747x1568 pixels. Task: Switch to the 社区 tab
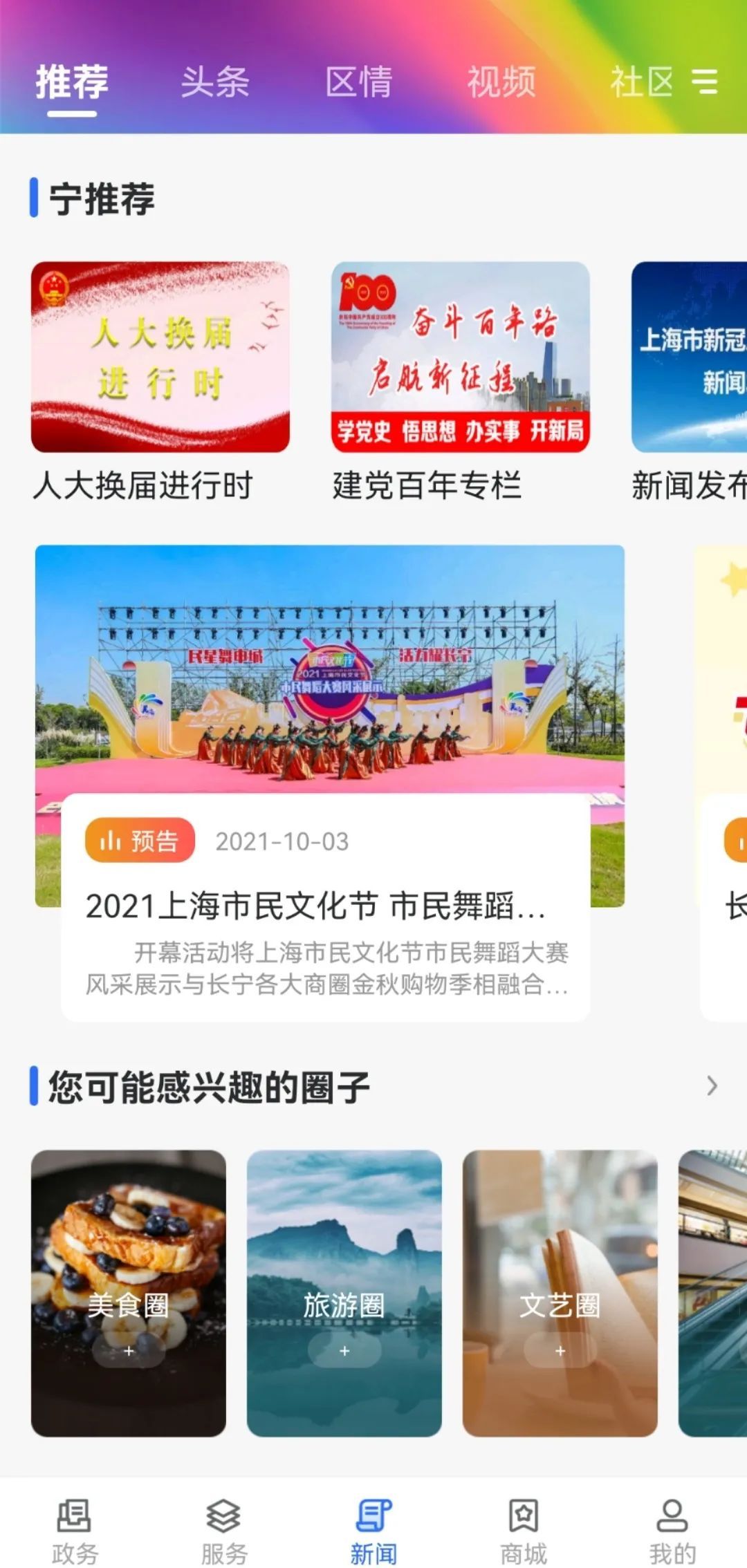pos(640,82)
